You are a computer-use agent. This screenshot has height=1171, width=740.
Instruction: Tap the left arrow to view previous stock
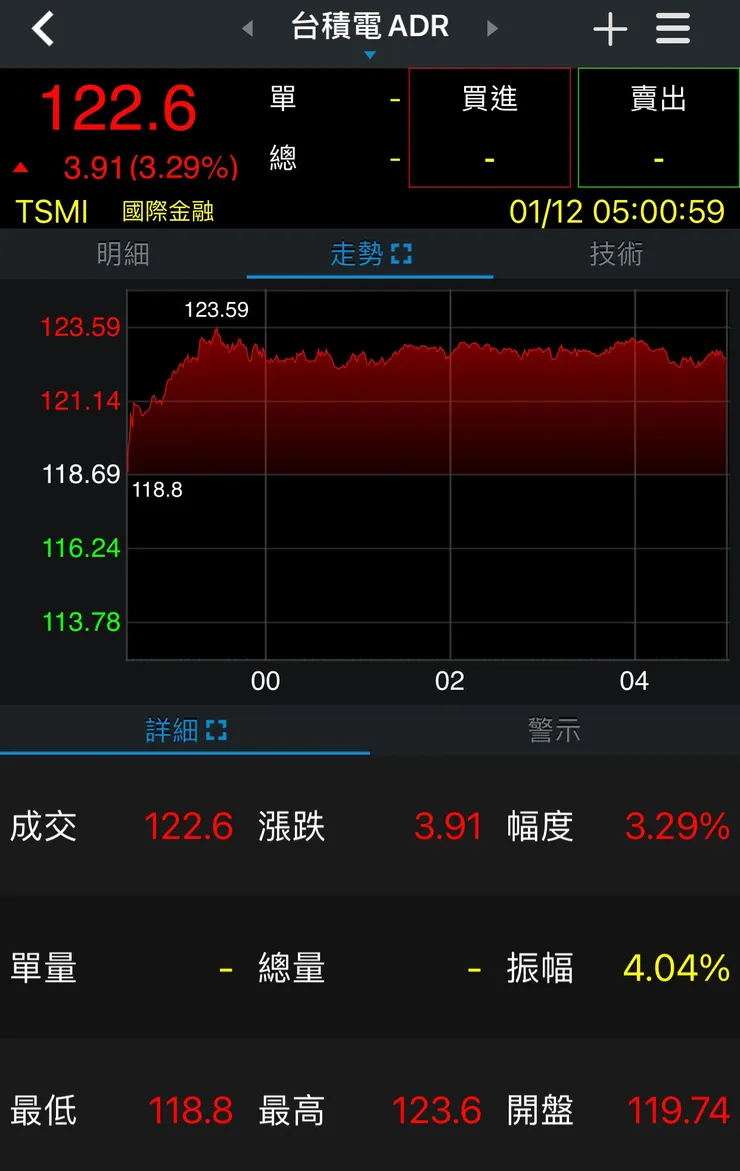(246, 29)
